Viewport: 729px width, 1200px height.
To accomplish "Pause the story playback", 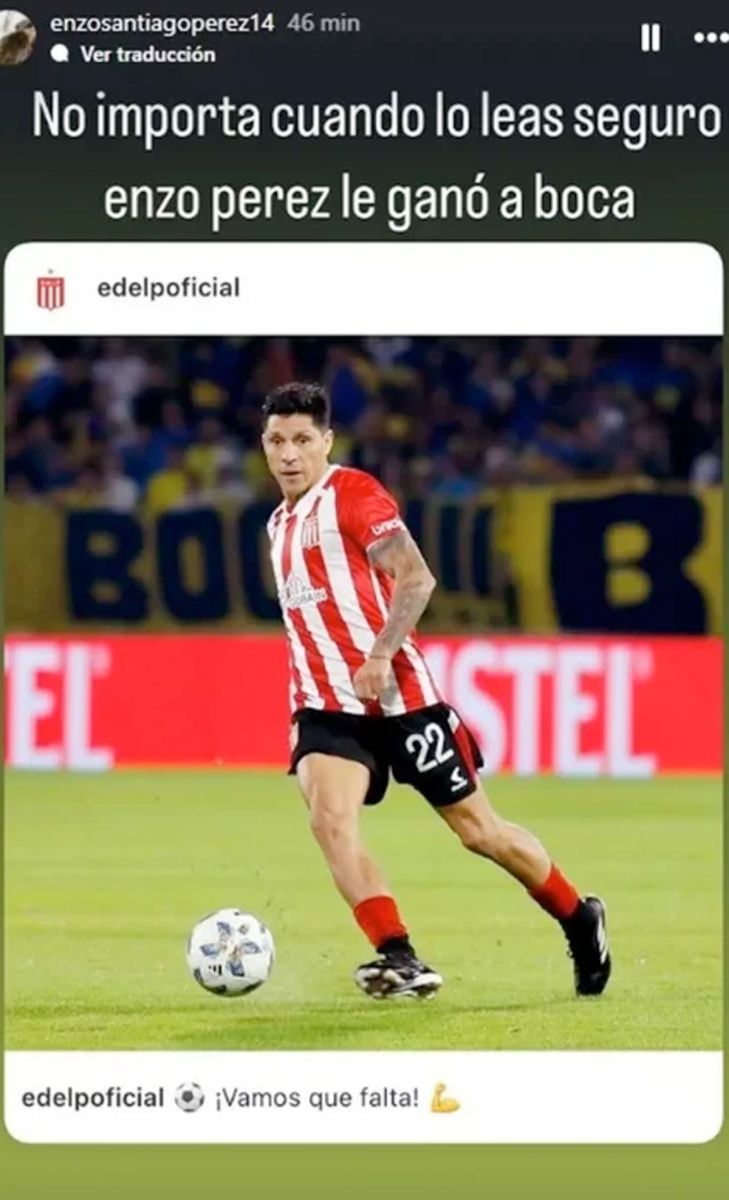I will (650, 38).
